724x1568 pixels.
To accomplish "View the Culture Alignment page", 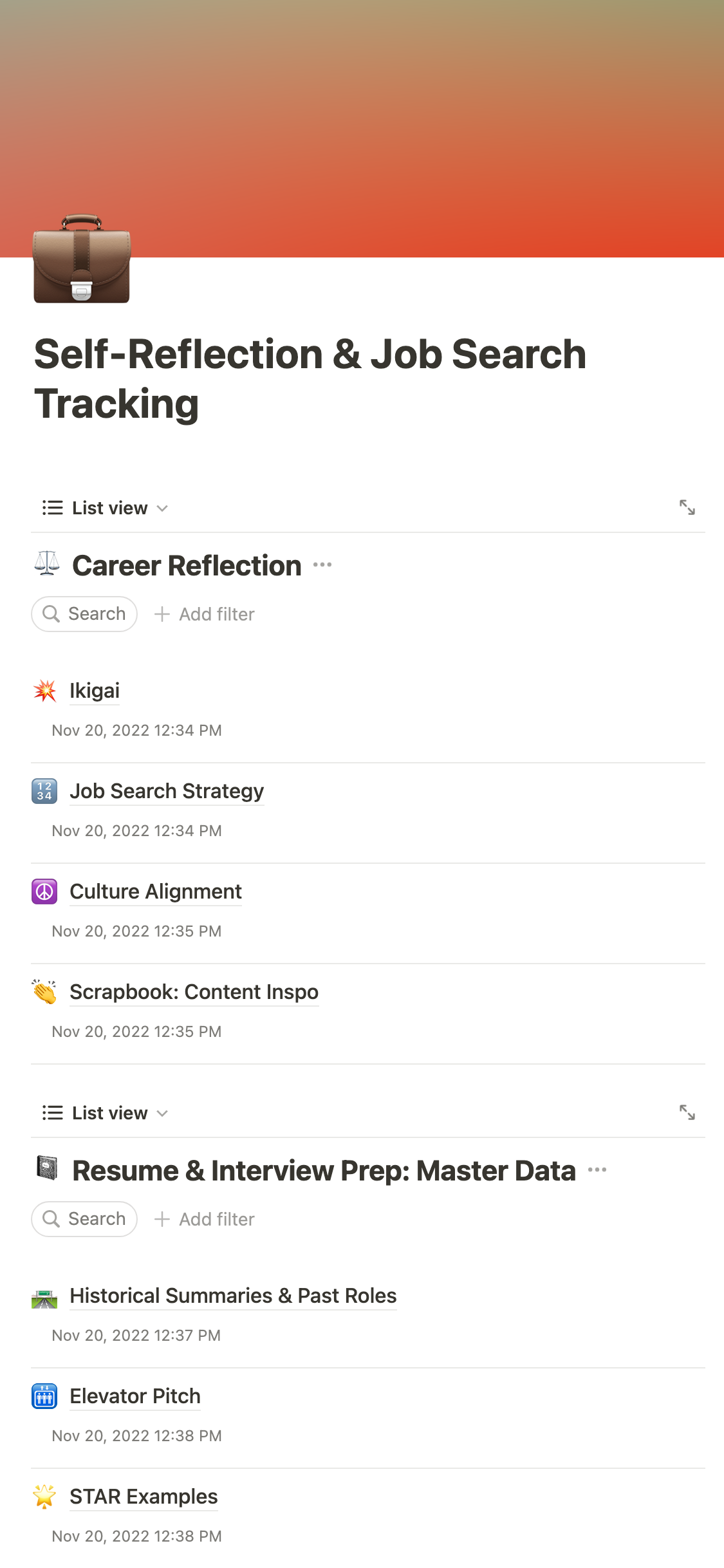I will [x=156, y=891].
